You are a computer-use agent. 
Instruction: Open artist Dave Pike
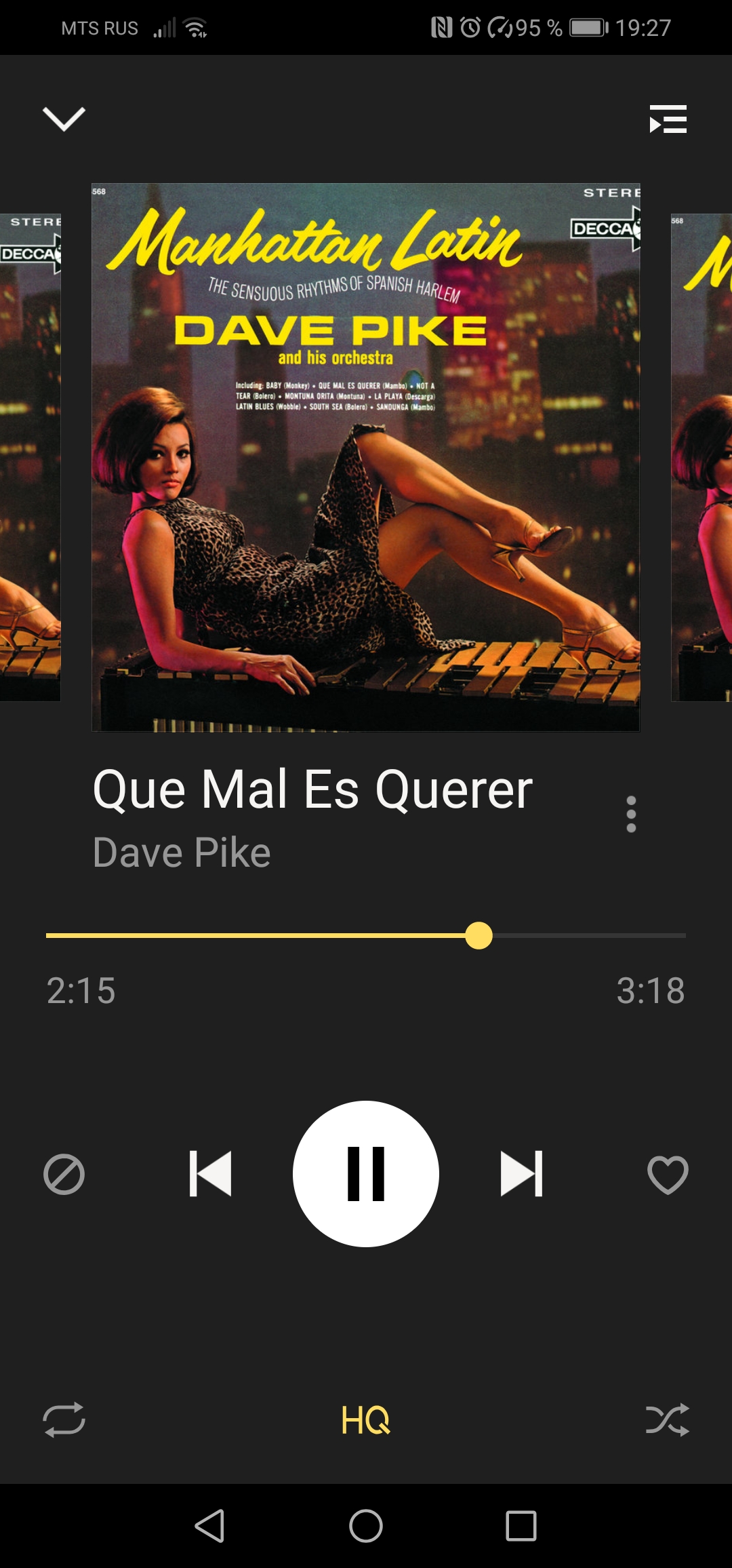(182, 852)
